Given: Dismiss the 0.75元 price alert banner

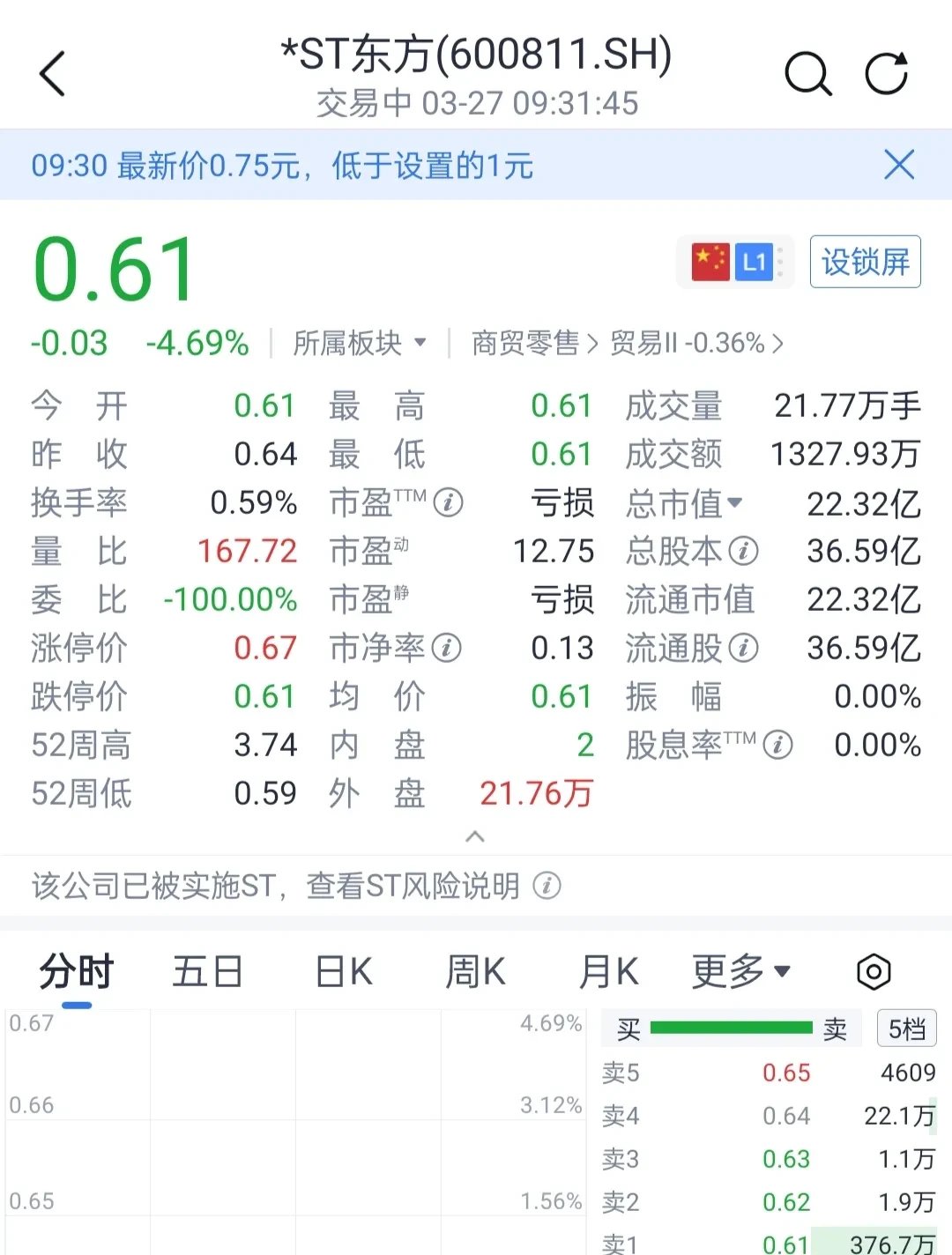Looking at the screenshot, I should tap(899, 165).
